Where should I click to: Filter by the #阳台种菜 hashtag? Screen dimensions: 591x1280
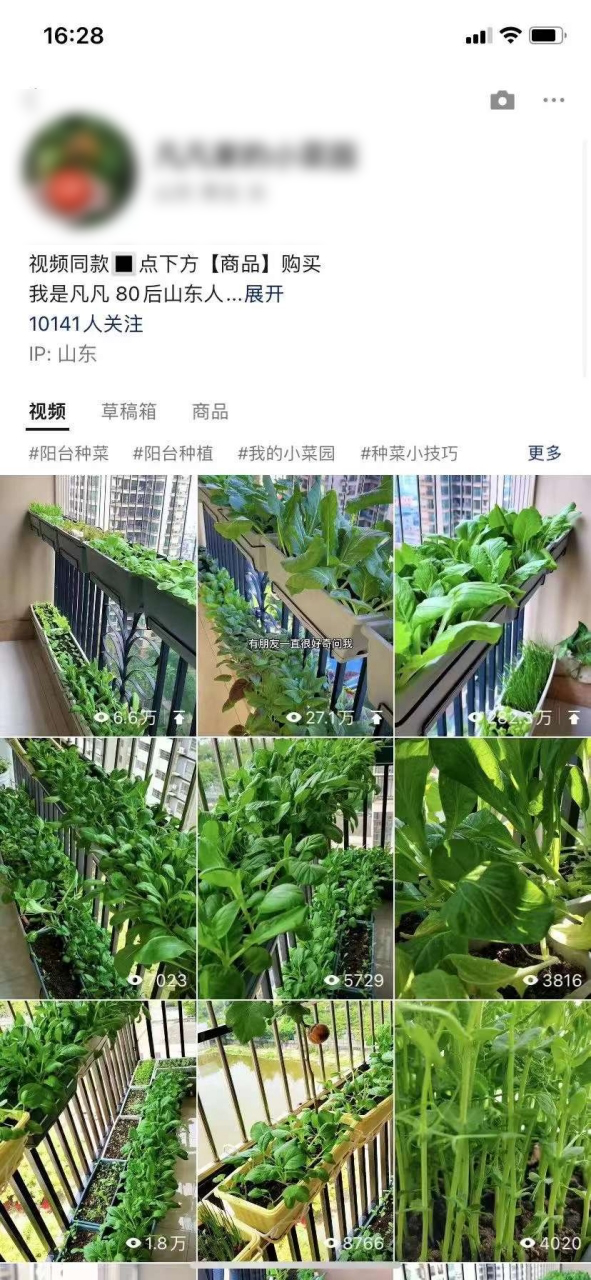tap(69, 453)
